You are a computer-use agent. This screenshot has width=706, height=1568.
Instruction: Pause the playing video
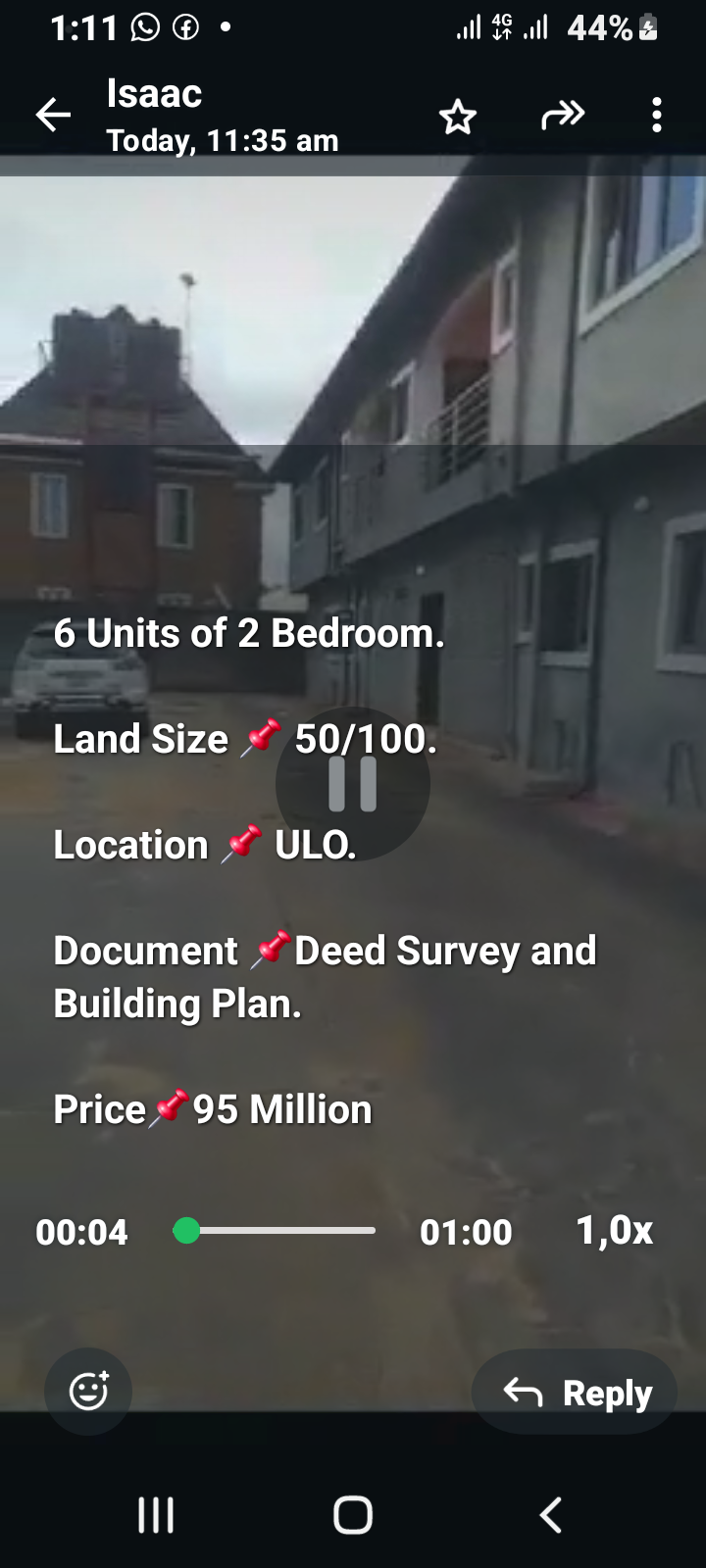(x=353, y=784)
